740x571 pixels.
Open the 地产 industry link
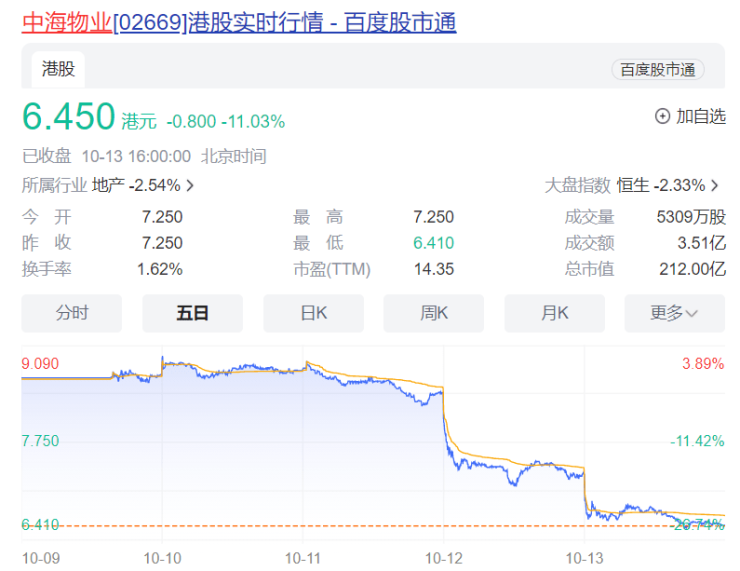click(x=142, y=185)
